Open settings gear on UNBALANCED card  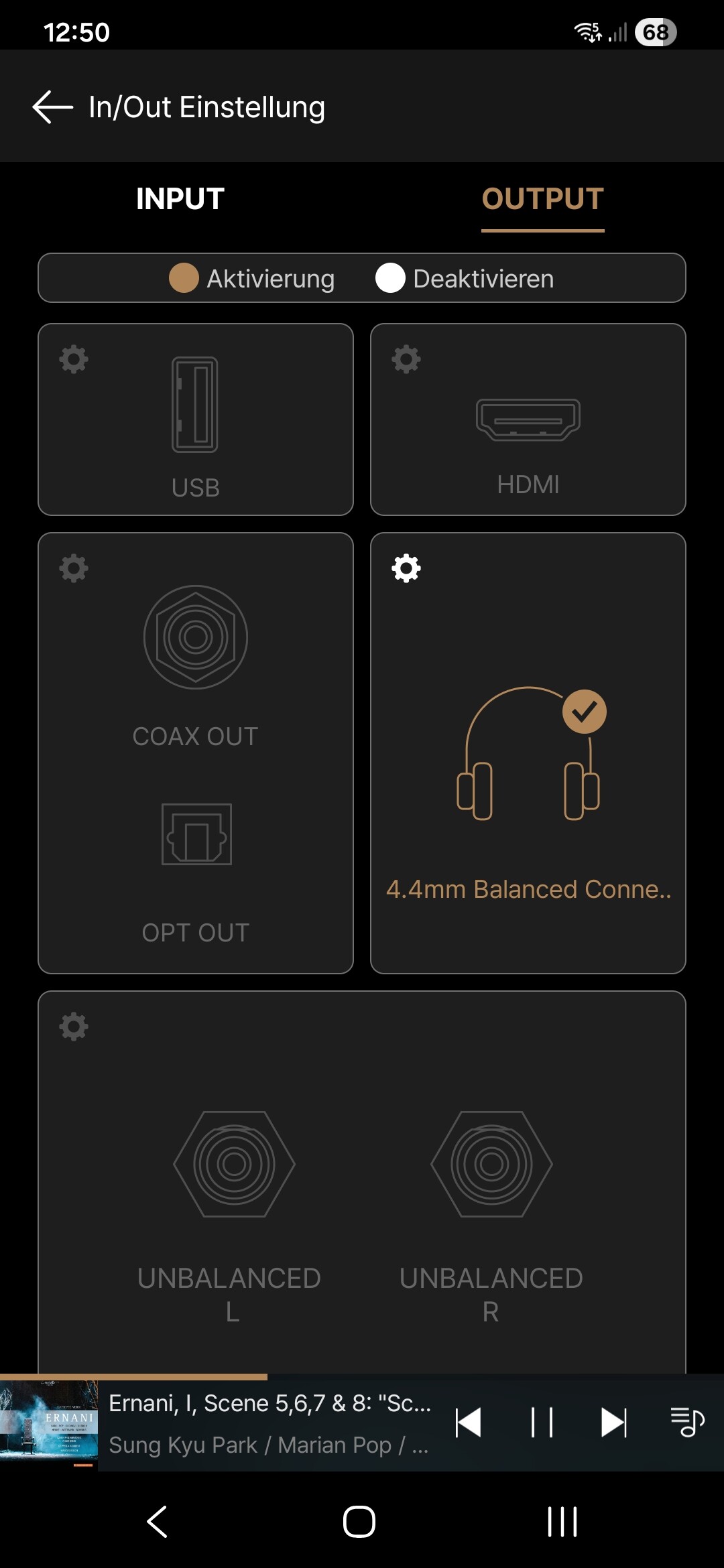click(74, 1027)
